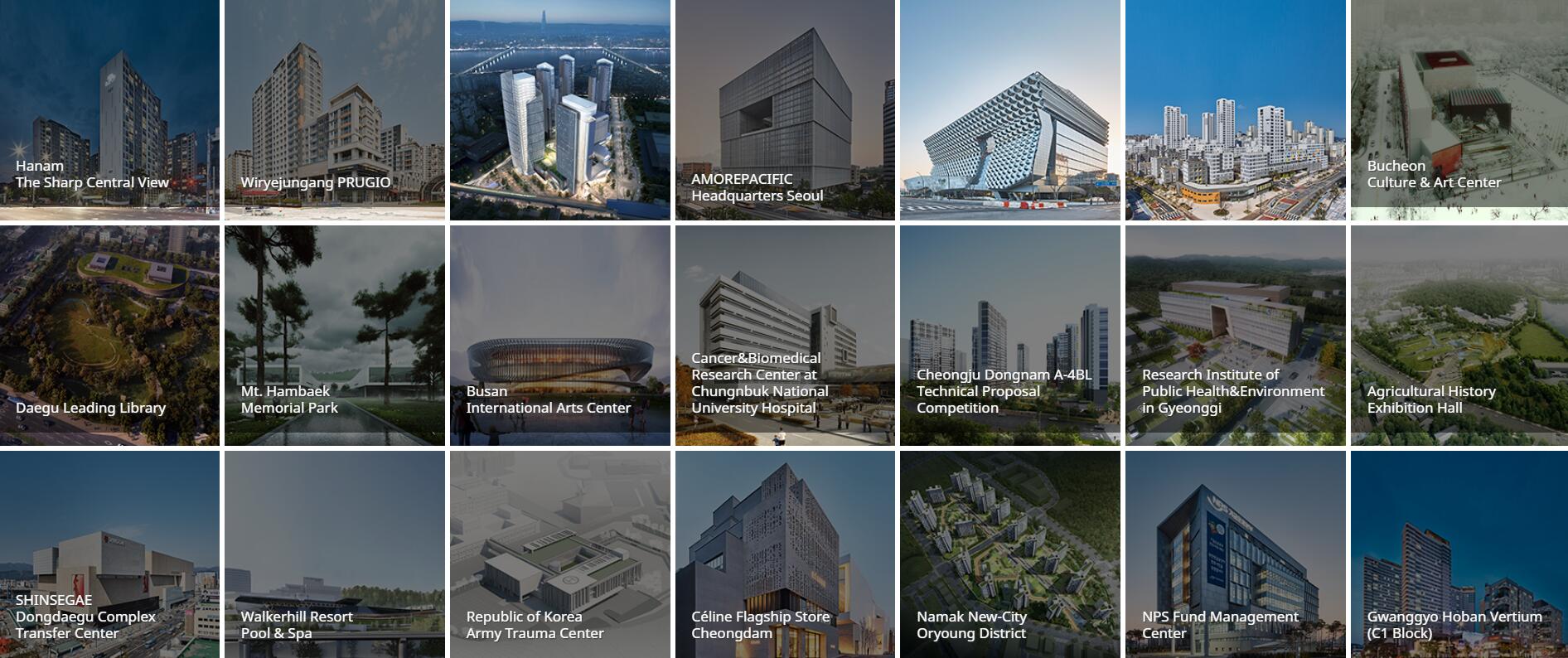This screenshot has height=658, width=1568.
Task: Open Gwanggyo Hoban Vertium (C1 Block) tile
Action: click(x=1459, y=554)
